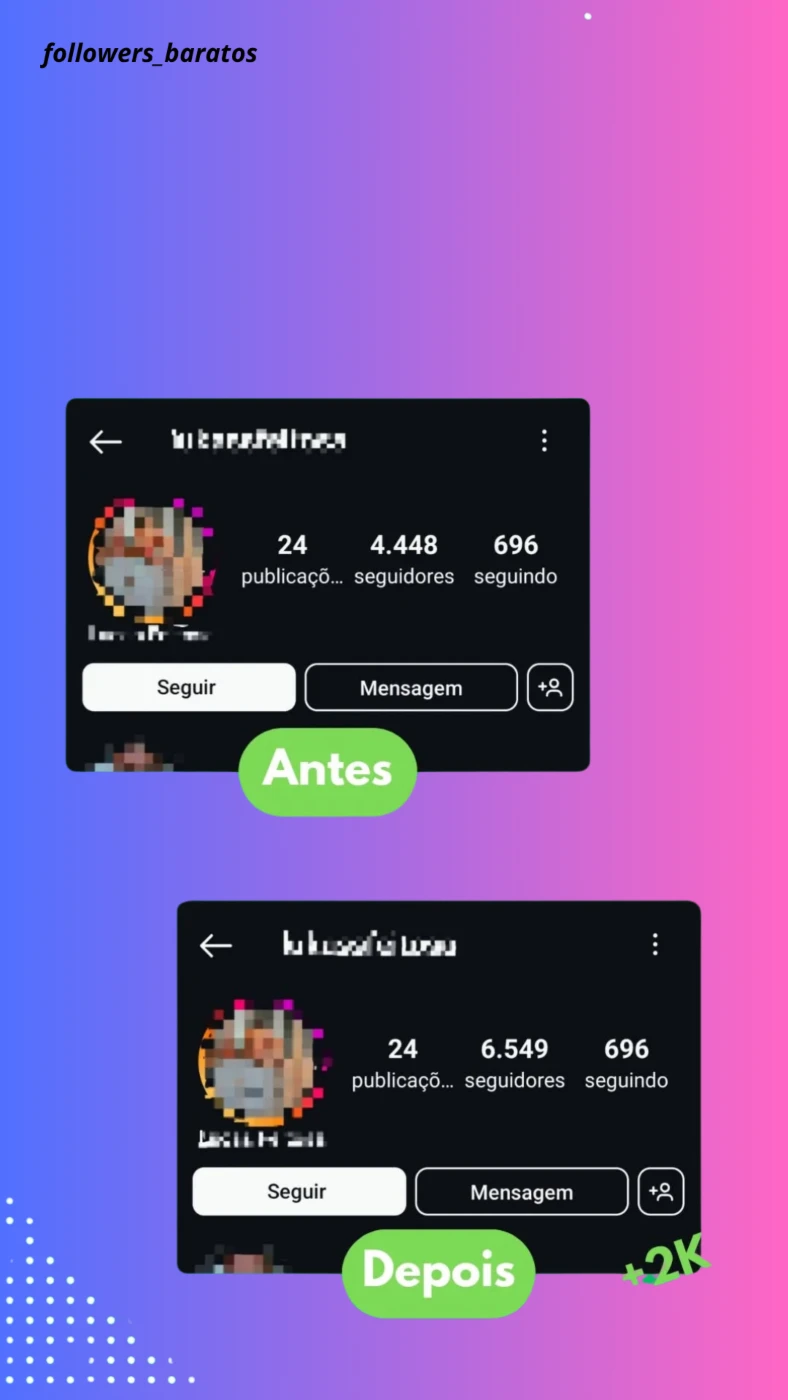View the 4.448 seguidores list on the Antes card
The width and height of the screenshot is (788, 1400).
click(x=404, y=558)
